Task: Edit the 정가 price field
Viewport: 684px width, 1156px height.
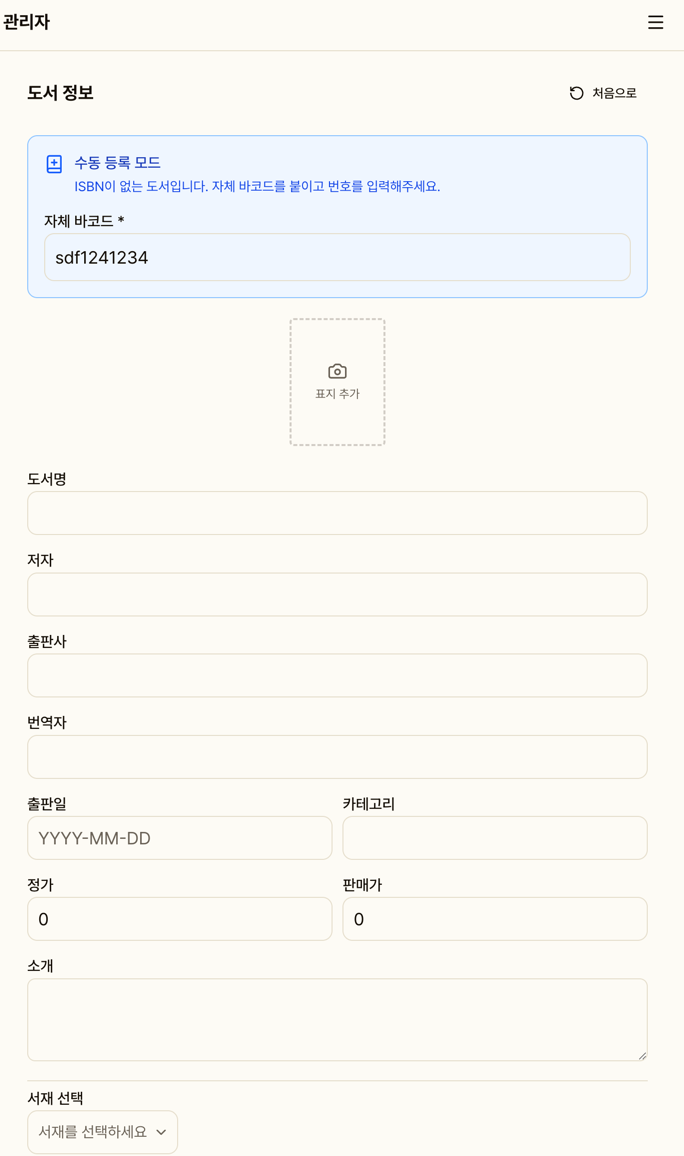Action: (180, 919)
